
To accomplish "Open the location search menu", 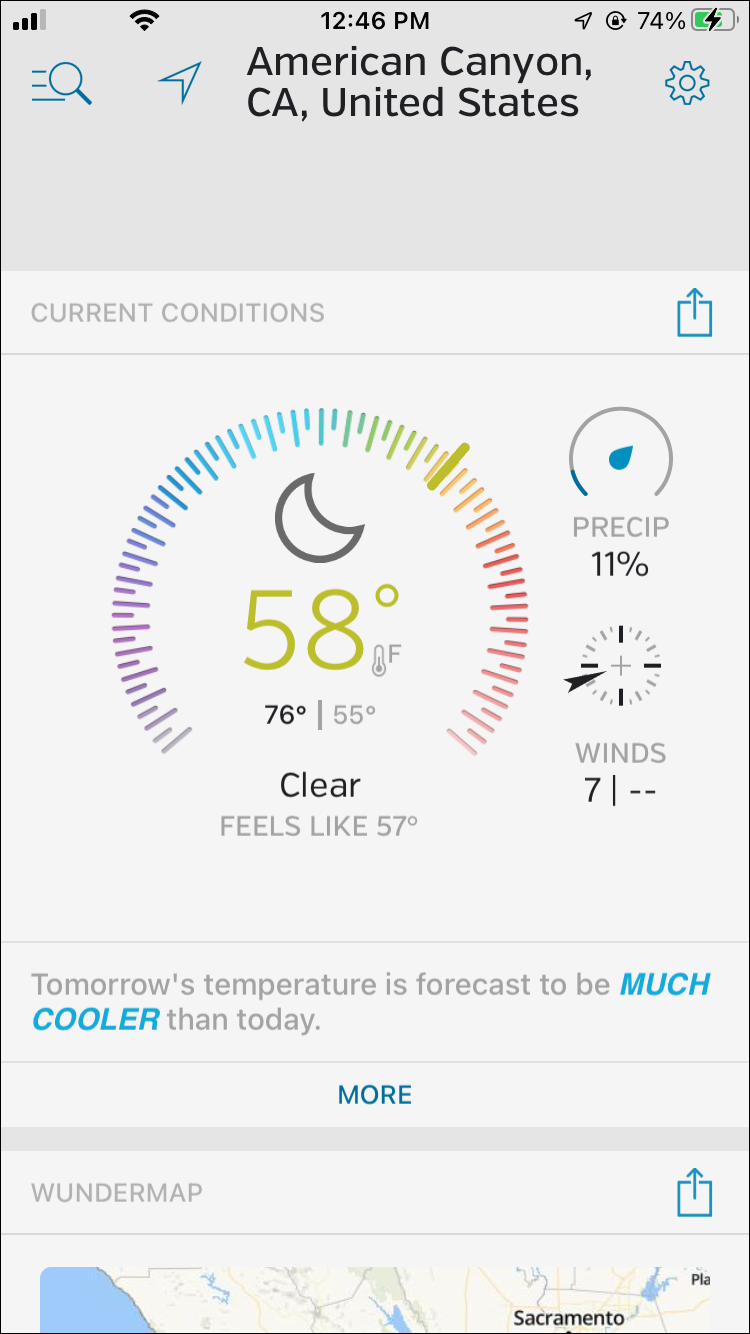I will [x=62, y=84].
